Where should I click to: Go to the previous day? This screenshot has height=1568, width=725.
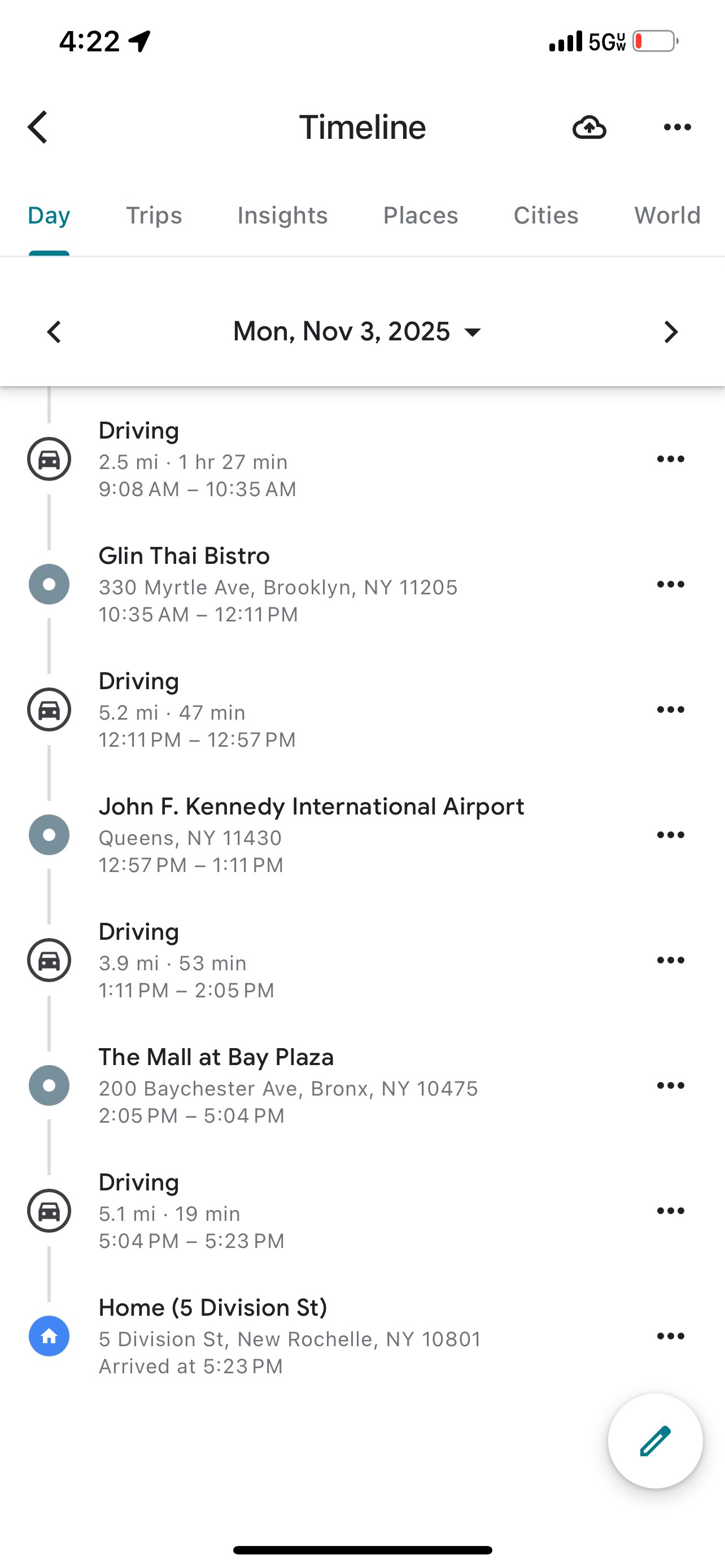(x=55, y=332)
